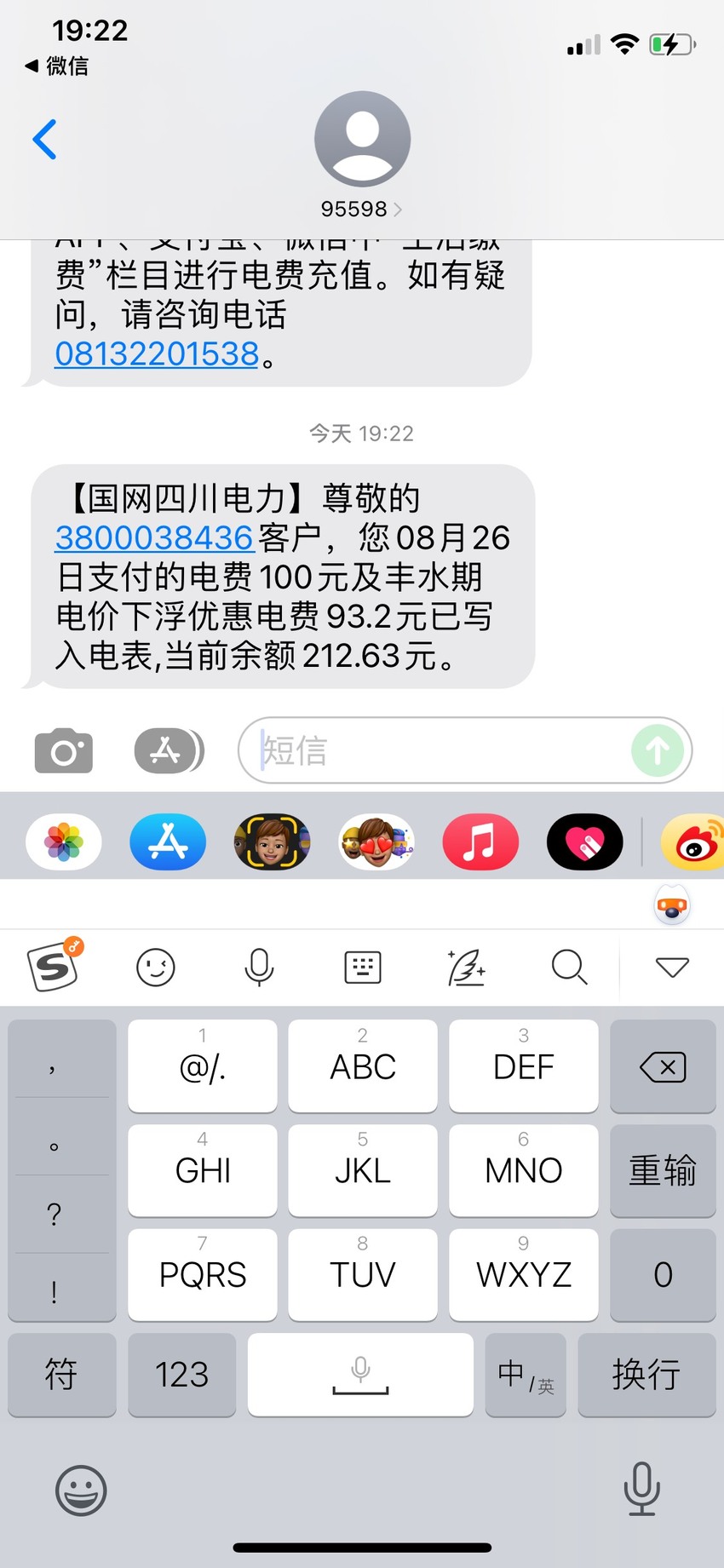Viewport: 724px width, 1568px height.
Task: Tap the 换行 return key
Action: click(646, 1375)
